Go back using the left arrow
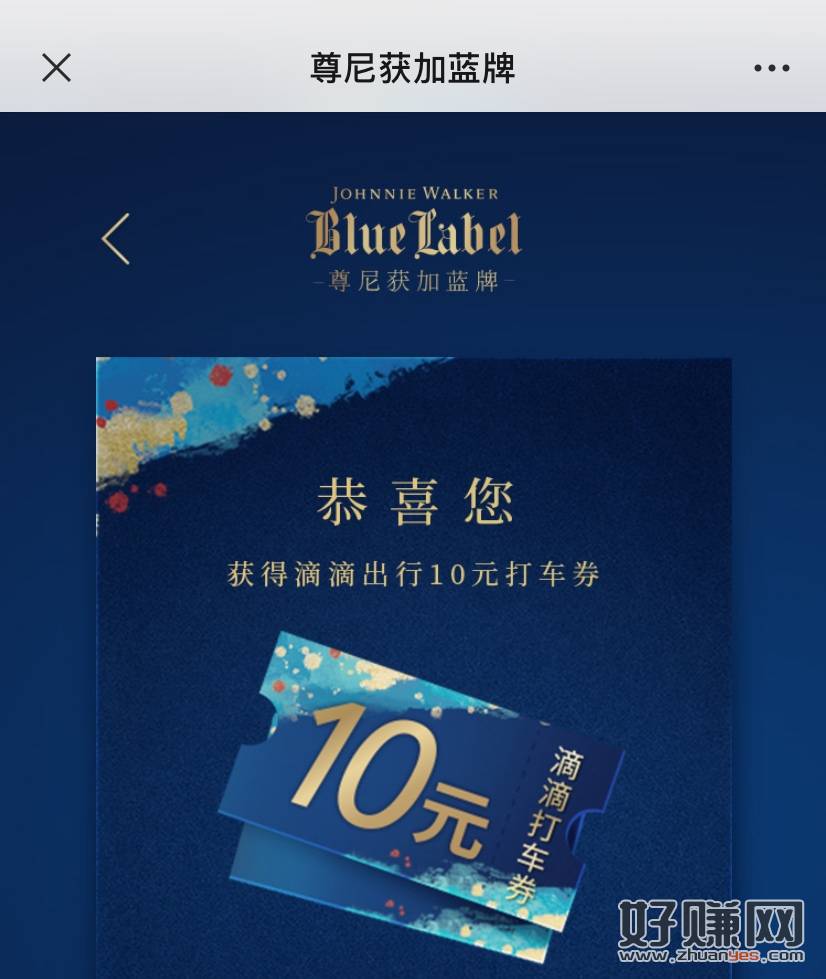Image resolution: width=826 pixels, height=979 pixels. coord(116,239)
